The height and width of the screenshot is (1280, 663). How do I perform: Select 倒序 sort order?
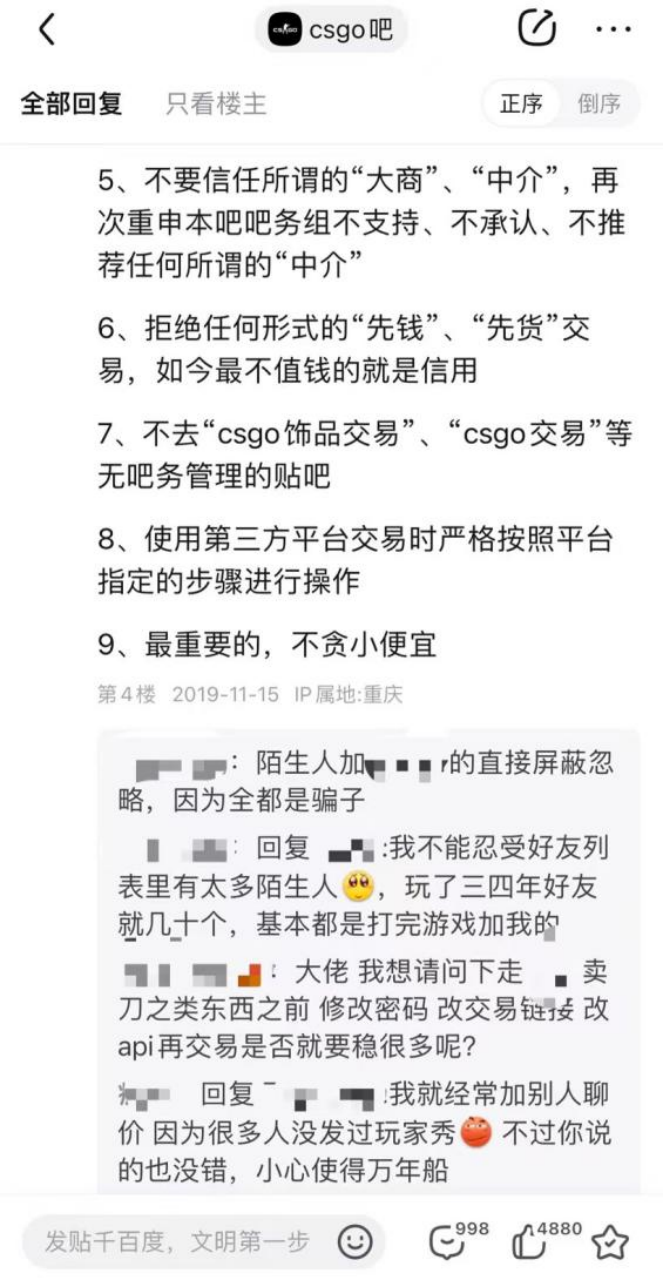click(x=598, y=104)
